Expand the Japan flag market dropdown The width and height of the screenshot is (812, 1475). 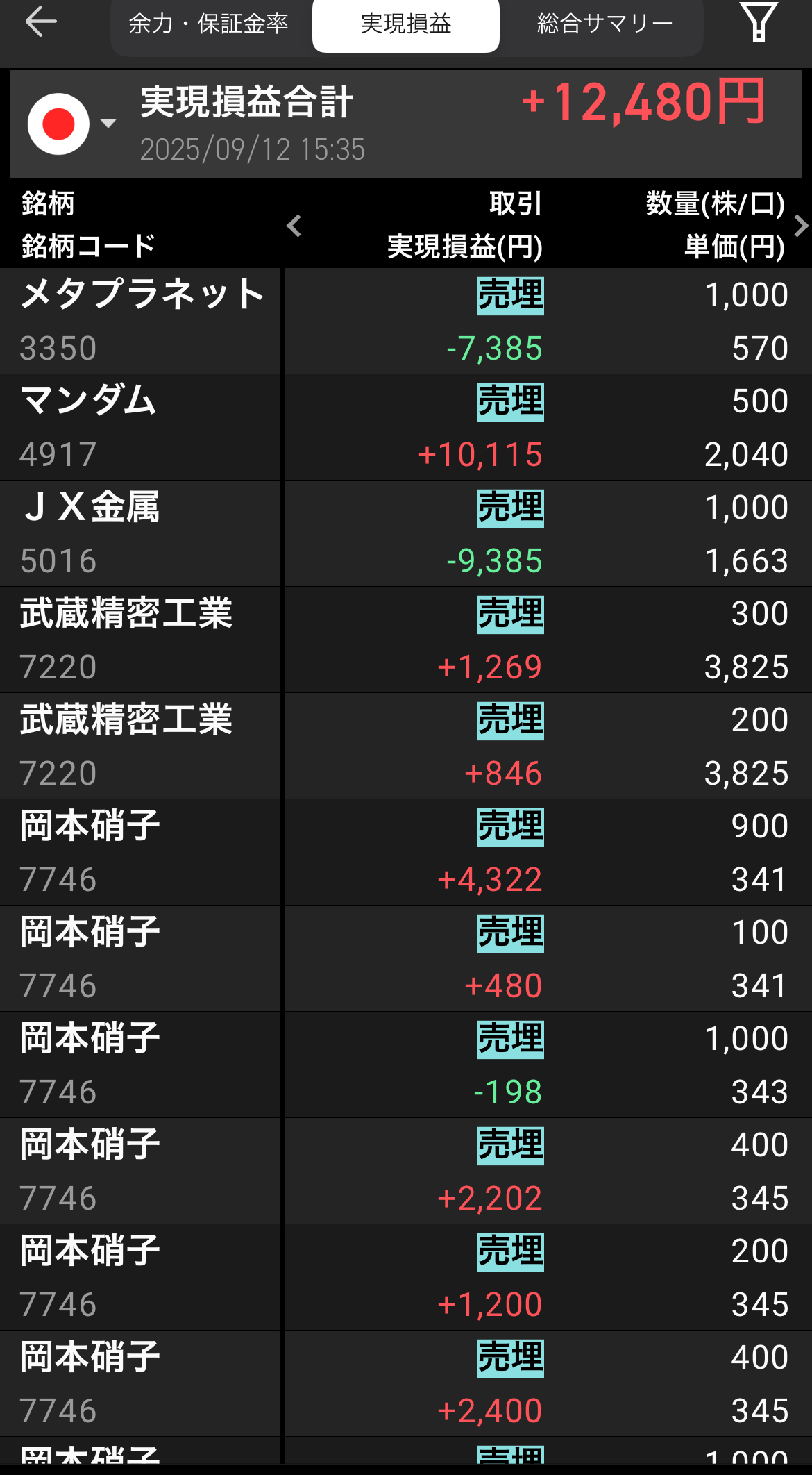[71, 124]
